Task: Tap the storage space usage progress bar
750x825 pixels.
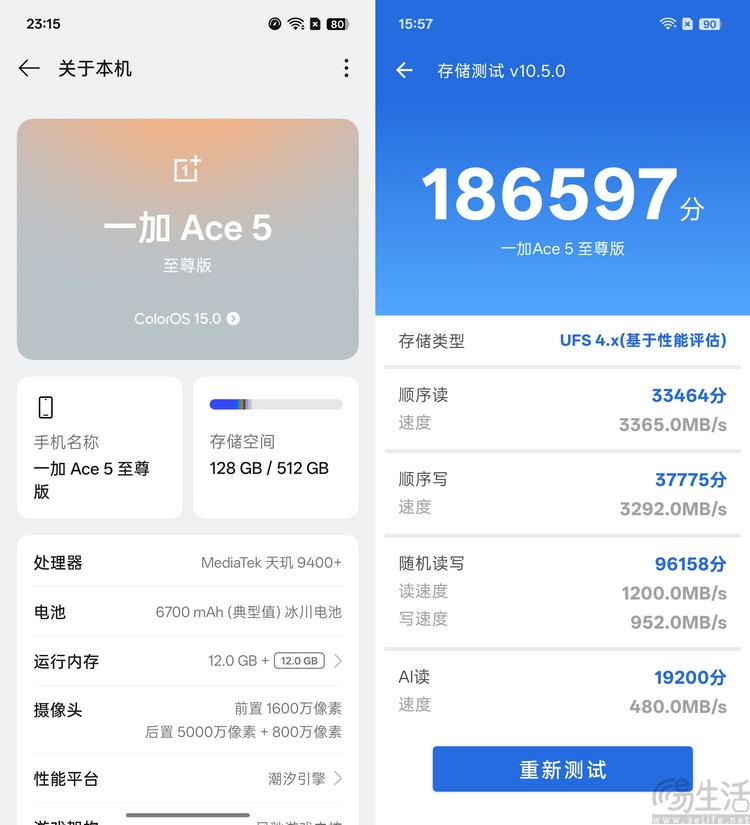Action: pyautogui.click(x=275, y=404)
